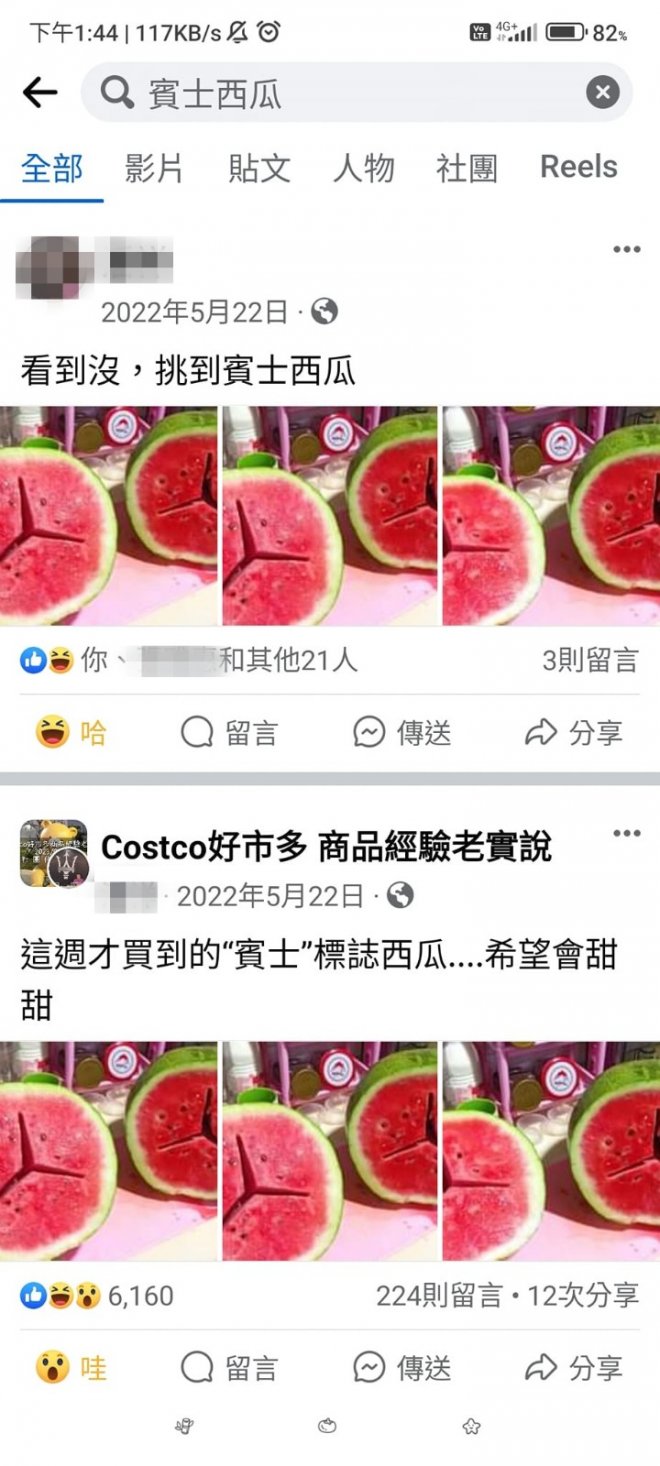Tap 傳送 under the 看到沒 post

[403, 733]
